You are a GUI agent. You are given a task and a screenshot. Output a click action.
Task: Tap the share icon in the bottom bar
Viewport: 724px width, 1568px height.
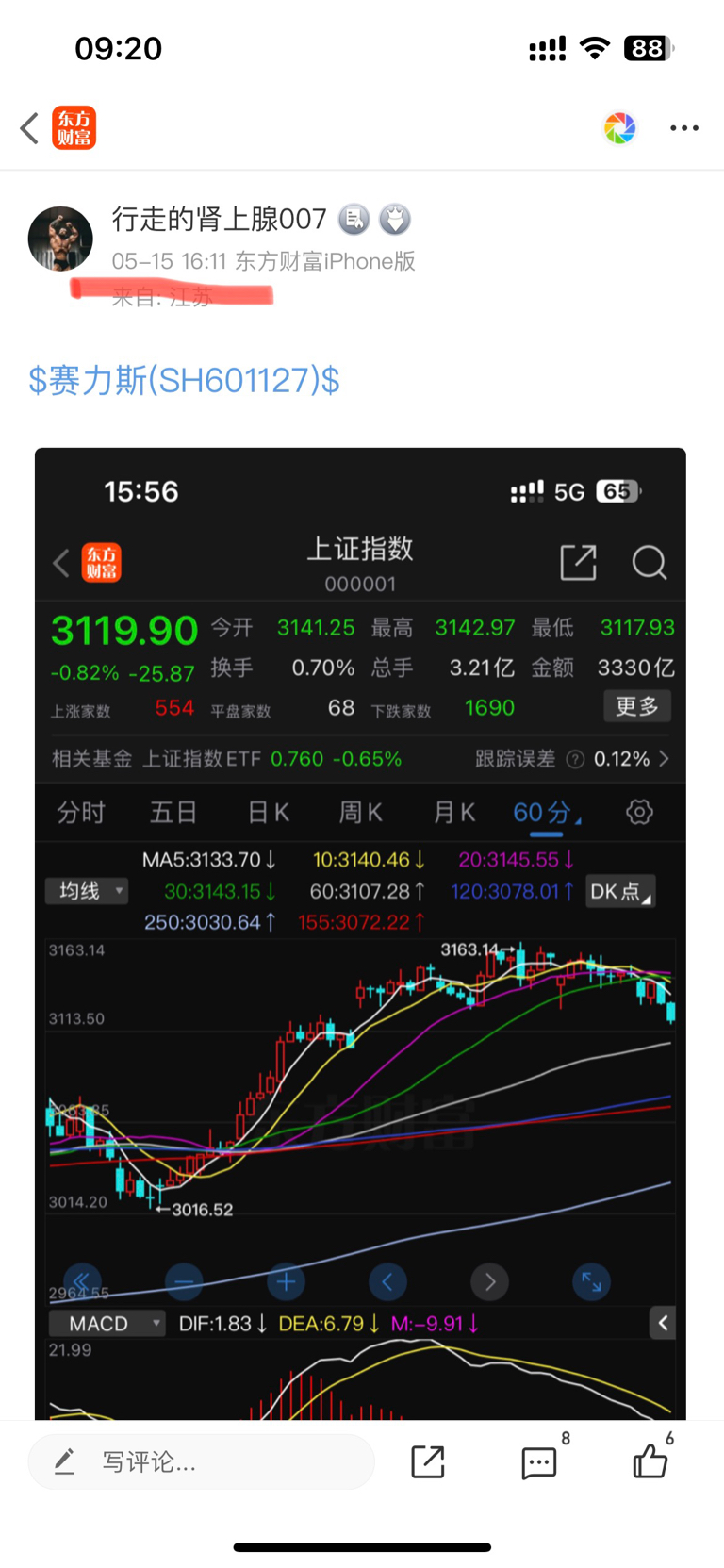(x=427, y=1462)
